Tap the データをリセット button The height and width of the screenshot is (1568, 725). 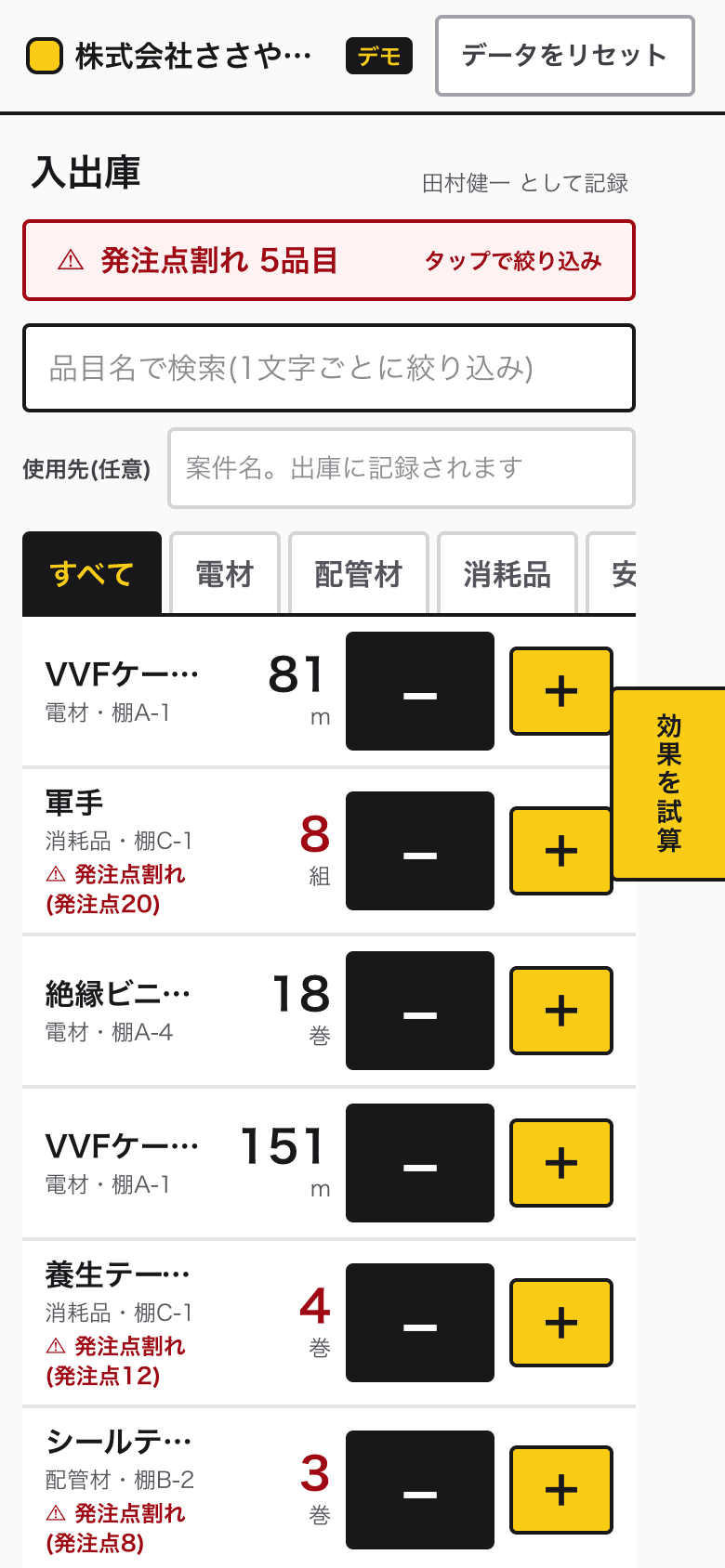[x=565, y=56]
